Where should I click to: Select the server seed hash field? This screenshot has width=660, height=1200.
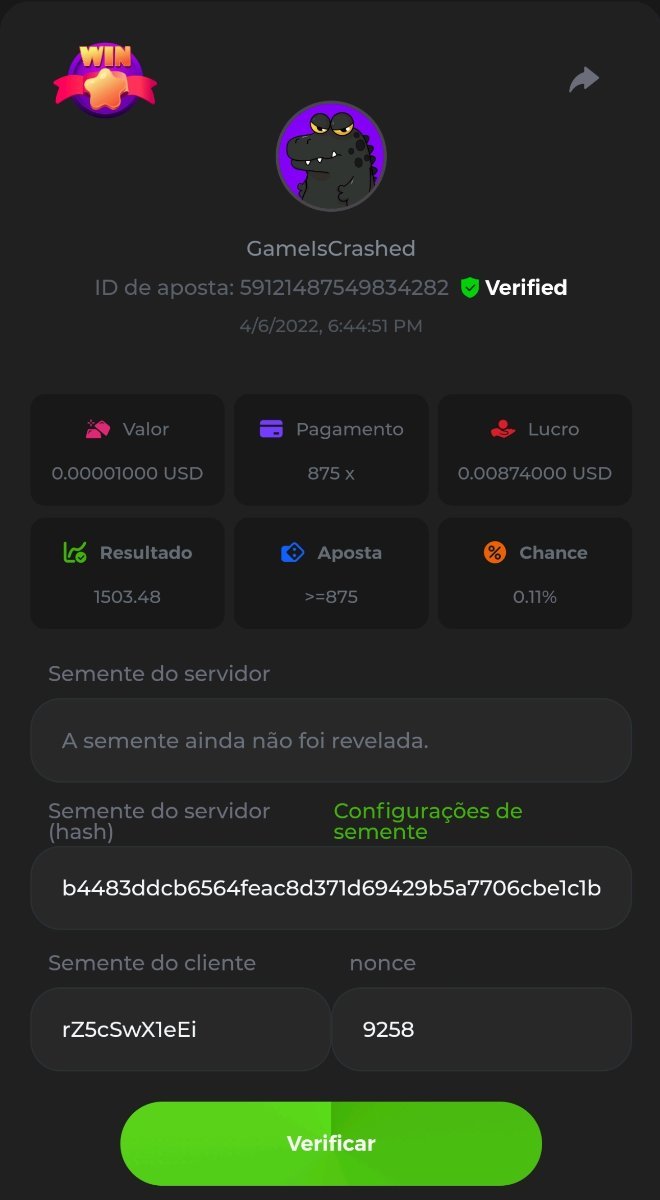coord(331,888)
